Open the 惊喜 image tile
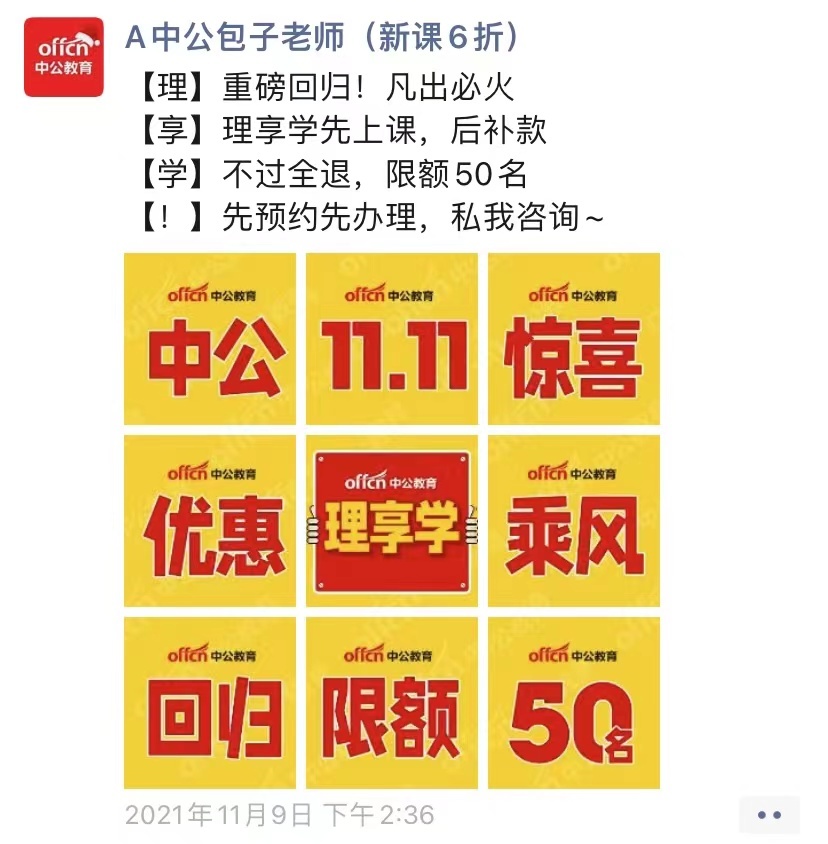Image resolution: width=828 pixels, height=844 pixels. tap(574, 338)
